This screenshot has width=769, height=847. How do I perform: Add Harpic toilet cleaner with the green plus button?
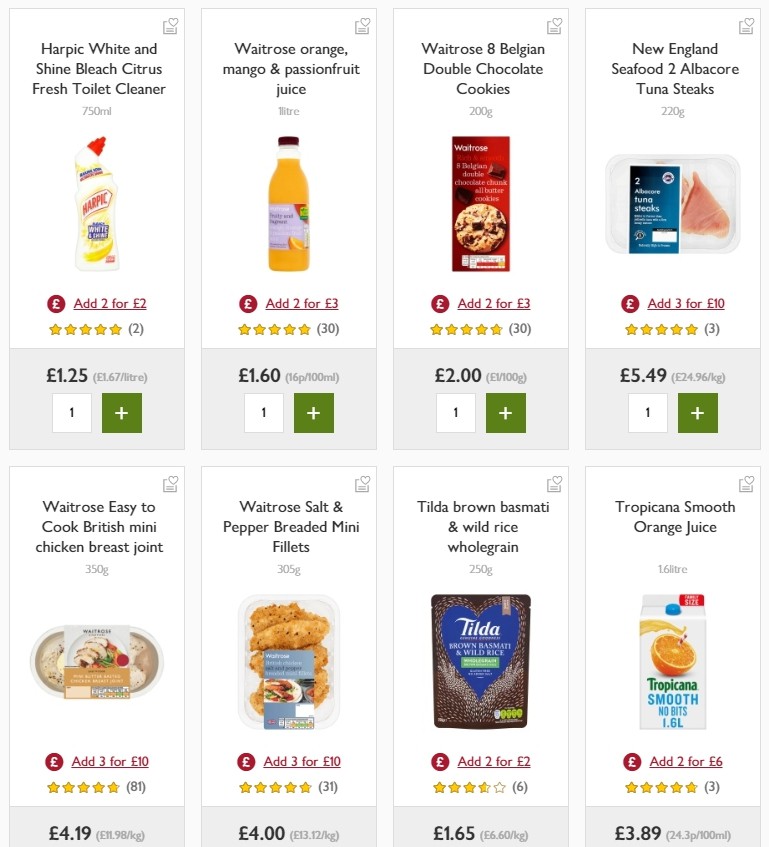(121, 412)
